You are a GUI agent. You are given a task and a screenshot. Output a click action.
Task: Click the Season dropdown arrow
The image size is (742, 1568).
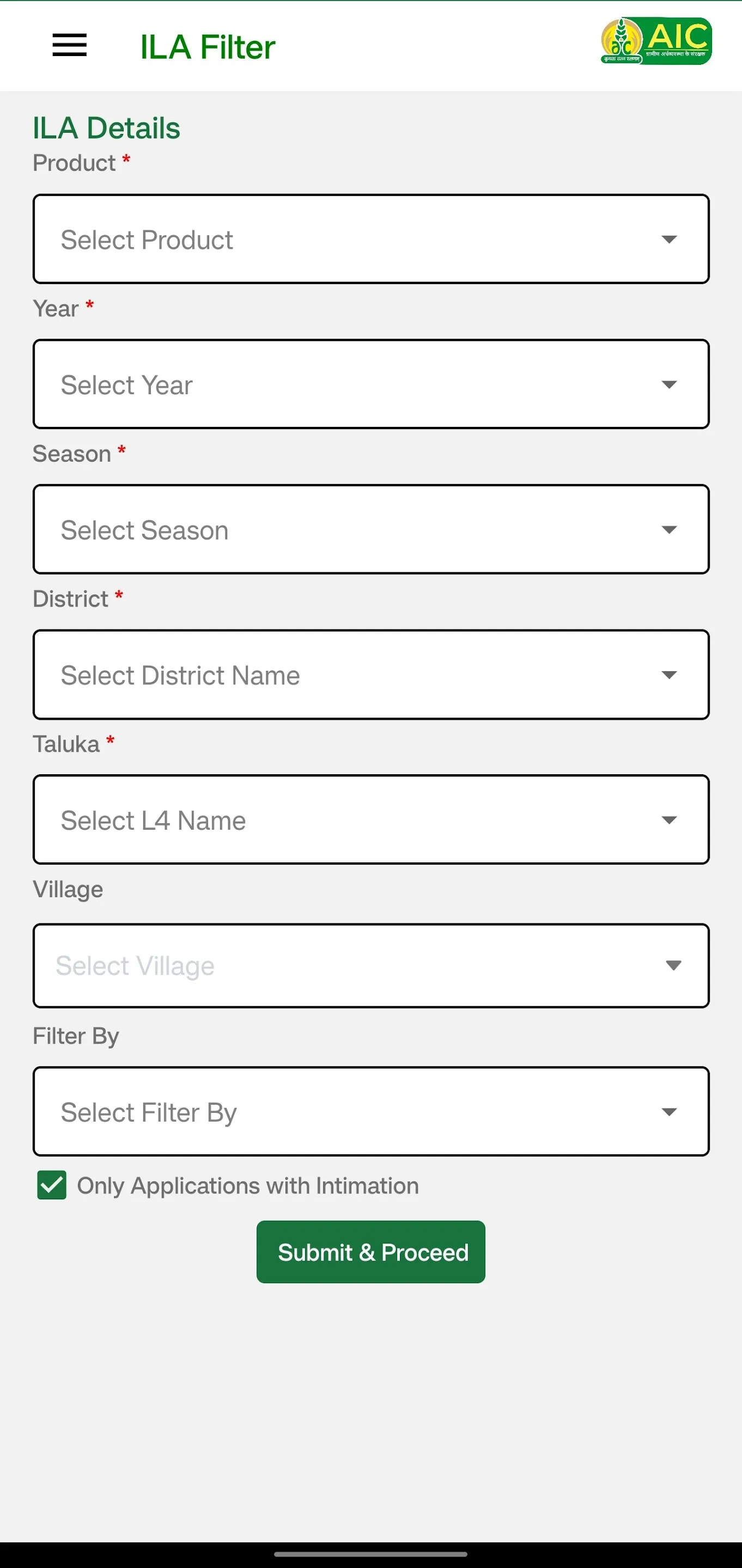[x=669, y=529]
